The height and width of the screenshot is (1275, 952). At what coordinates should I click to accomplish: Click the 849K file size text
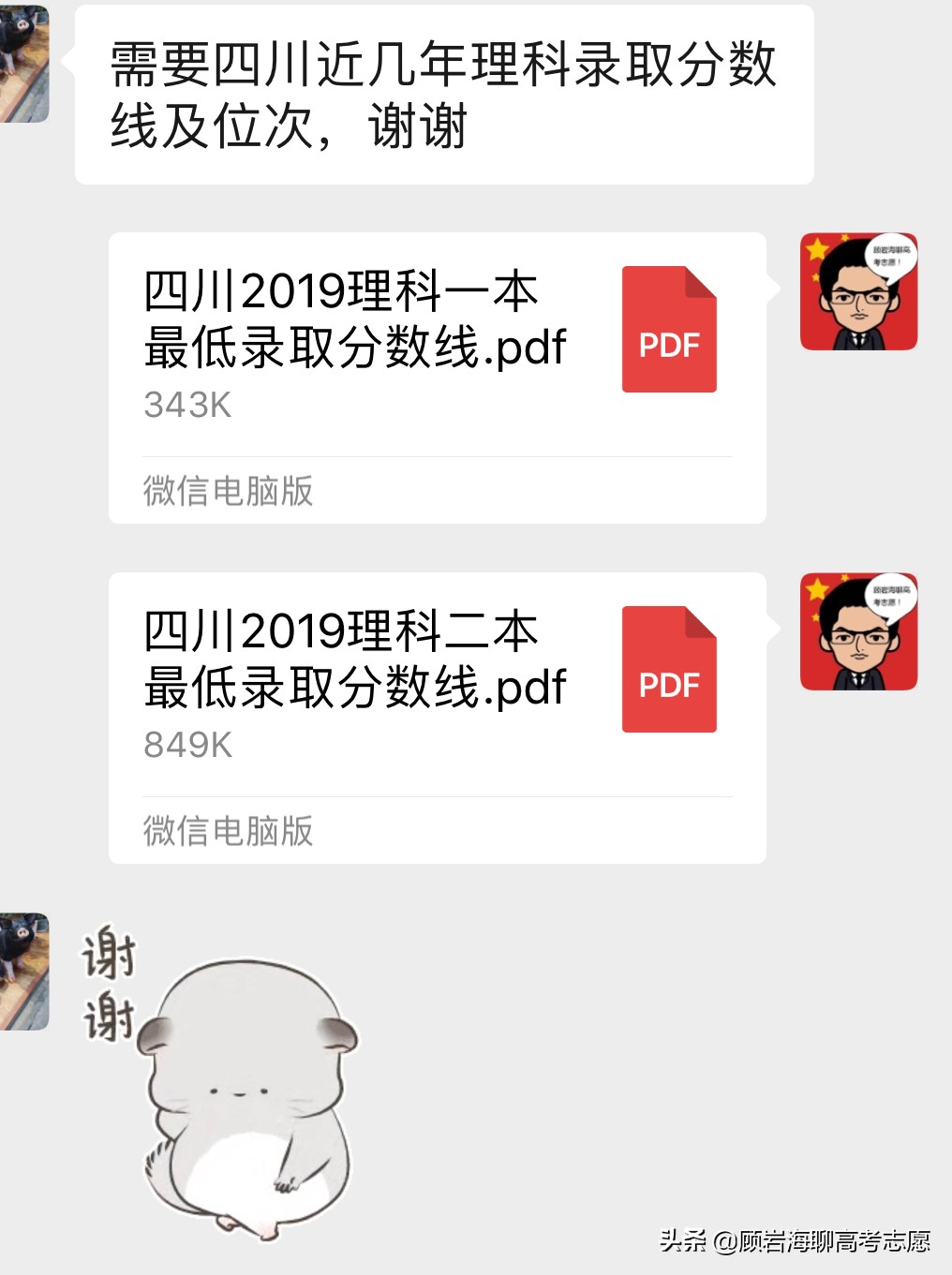(186, 747)
